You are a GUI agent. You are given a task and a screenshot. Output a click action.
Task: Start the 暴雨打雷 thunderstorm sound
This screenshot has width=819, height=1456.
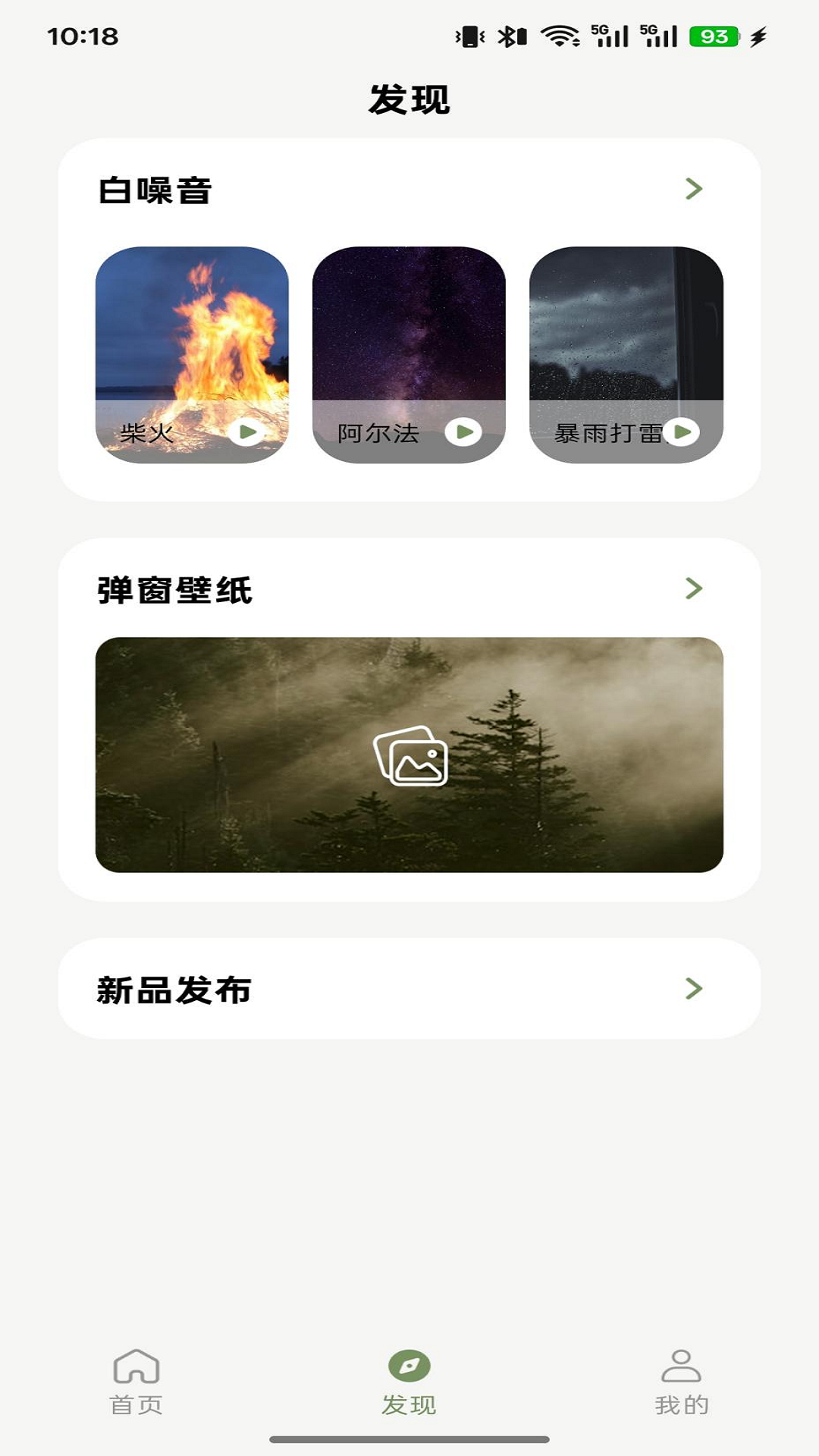(682, 431)
